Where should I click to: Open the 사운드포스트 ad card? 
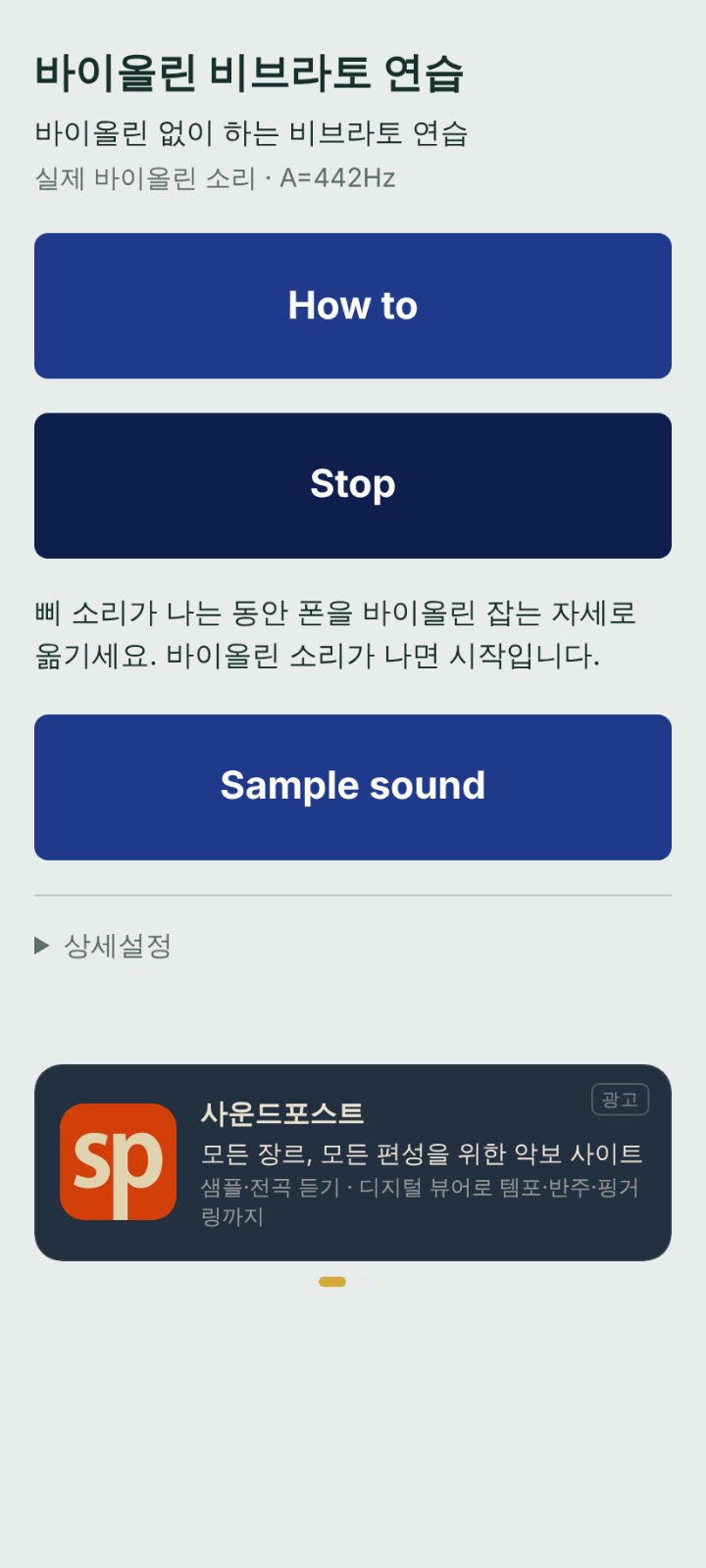pyautogui.click(x=353, y=1162)
